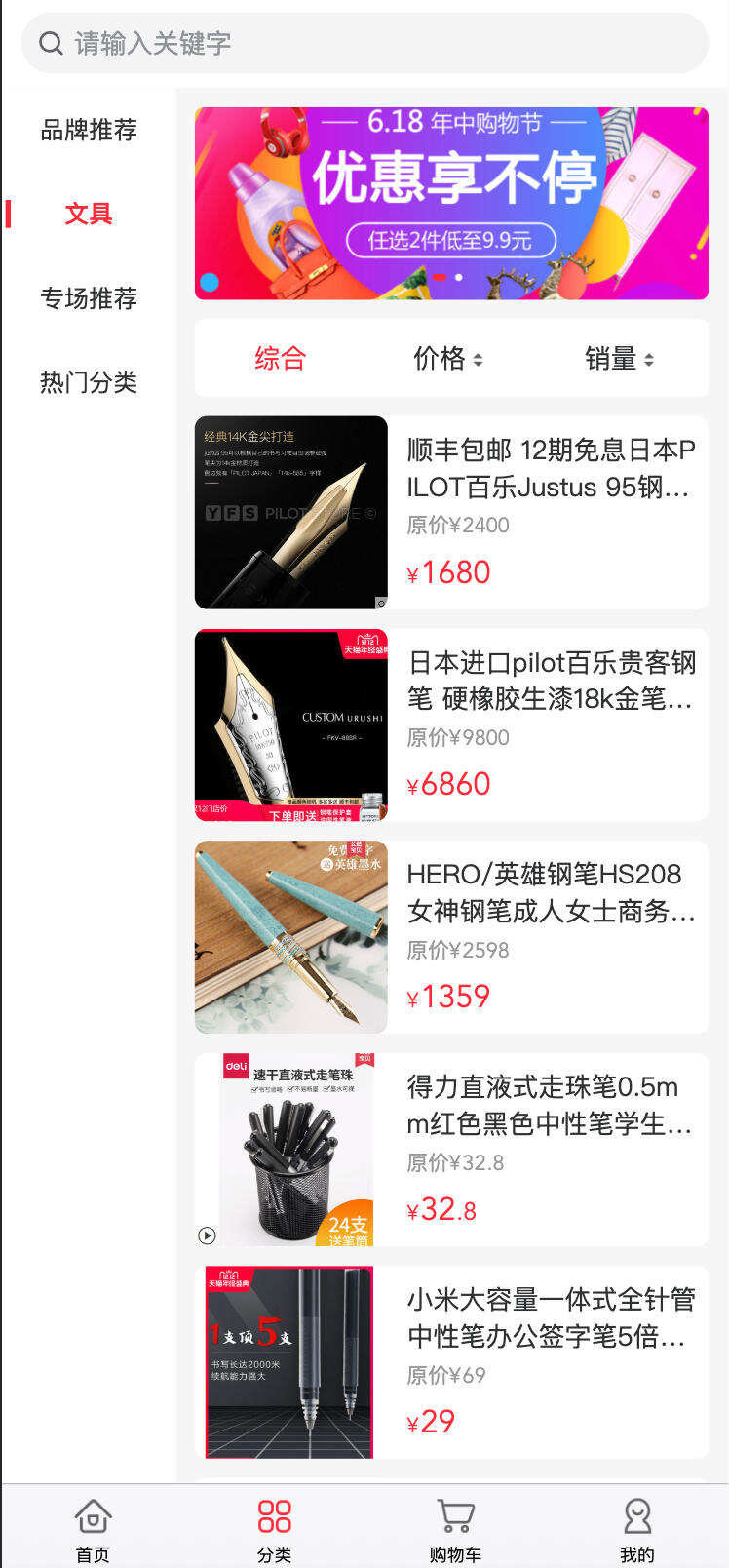Click the small circle icon on Pilot Justus image
This screenshot has width=729, height=1568.
click(379, 602)
